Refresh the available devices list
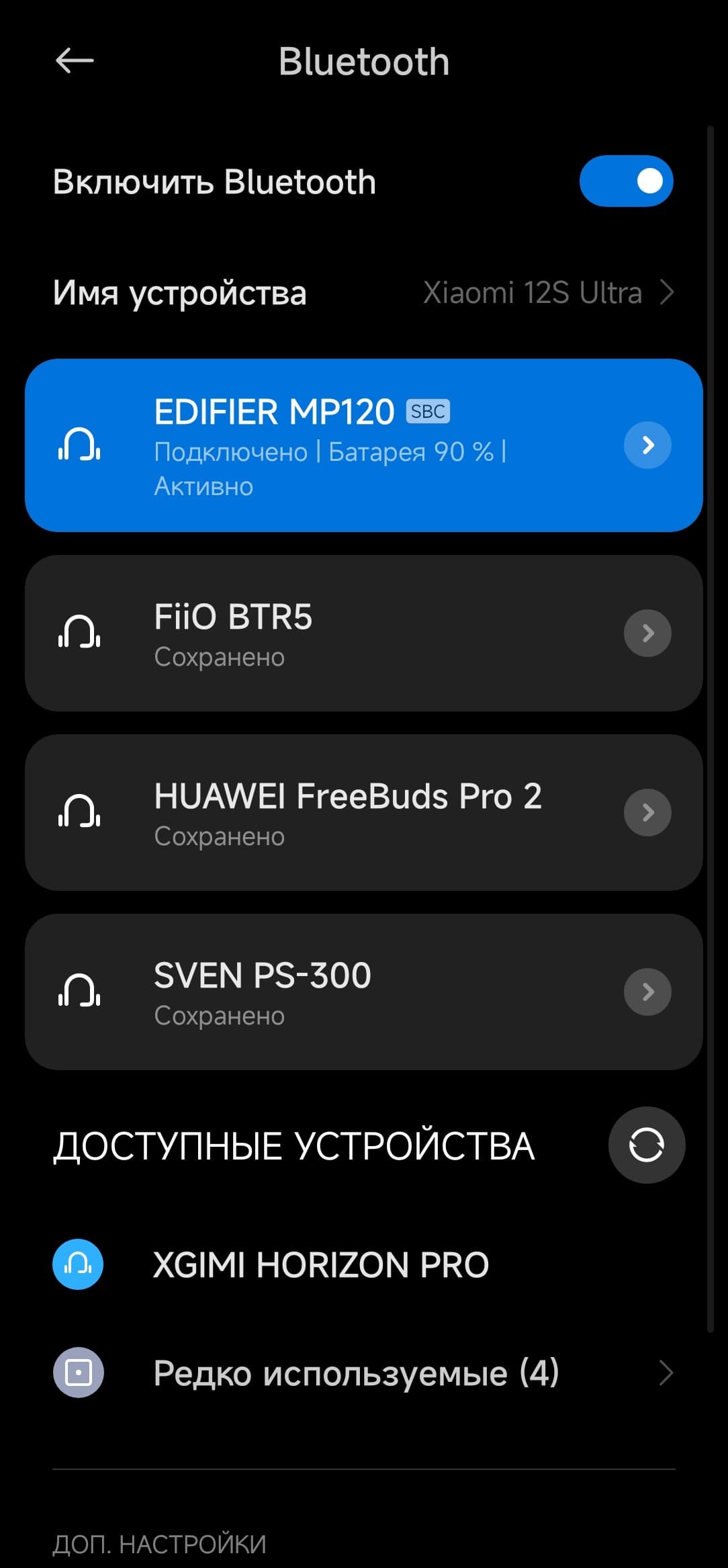Viewport: 728px width, 1568px height. coord(646,1145)
